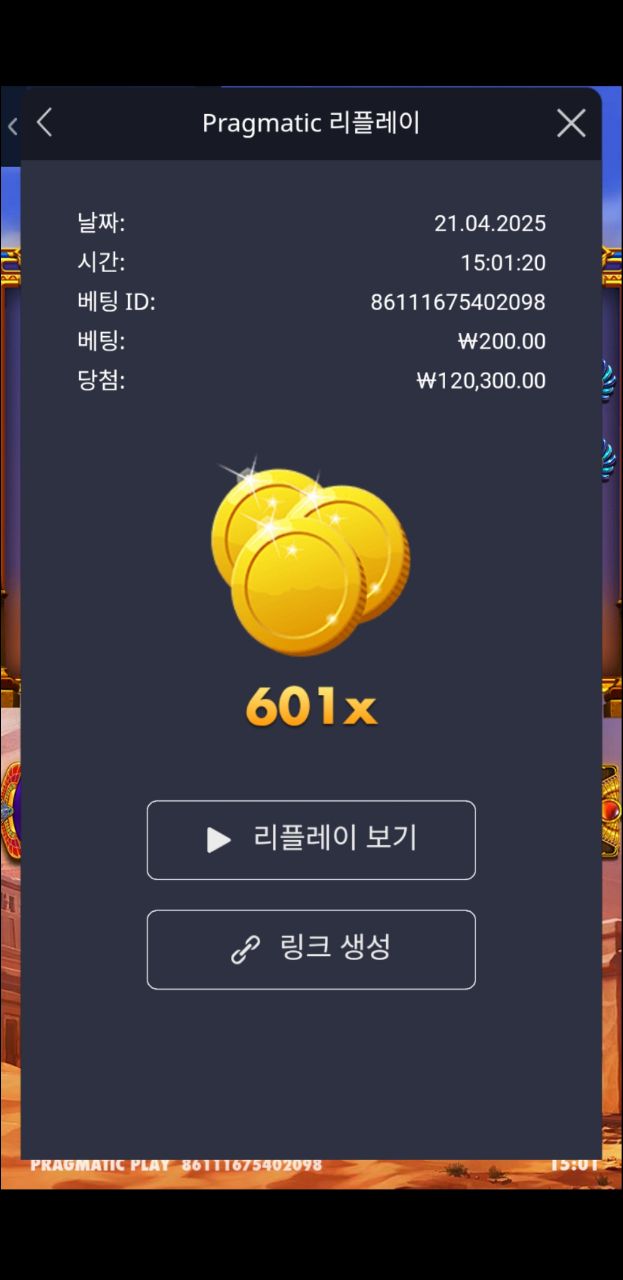Tap the 리플레이 보기 button
Image resolution: width=623 pixels, height=1280 pixels.
coord(311,840)
